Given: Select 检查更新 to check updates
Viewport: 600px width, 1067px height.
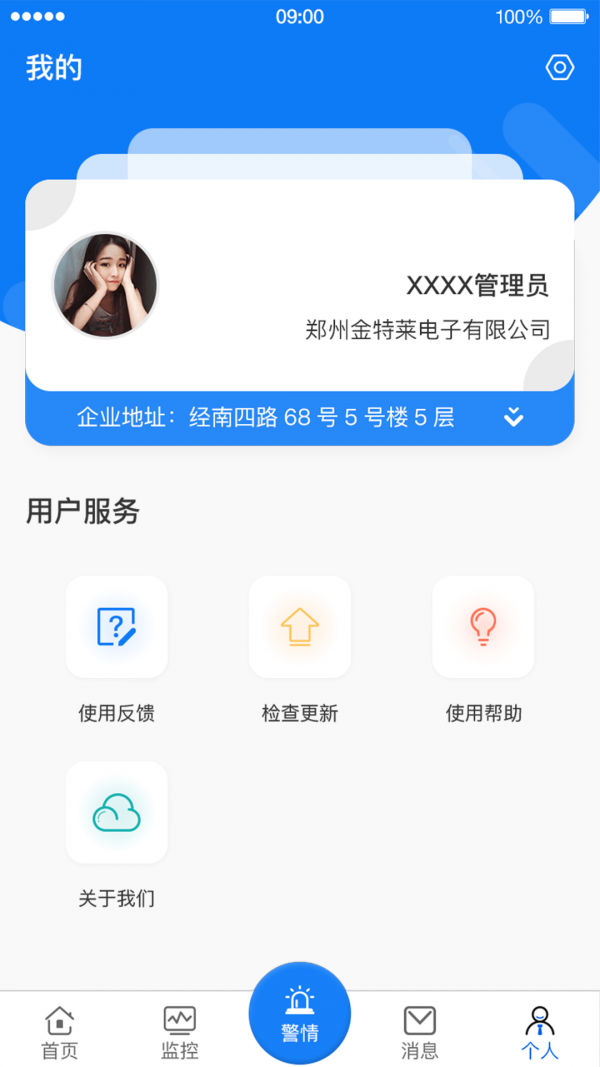Looking at the screenshot, I should pyautogui.click(x=300, y=627).
